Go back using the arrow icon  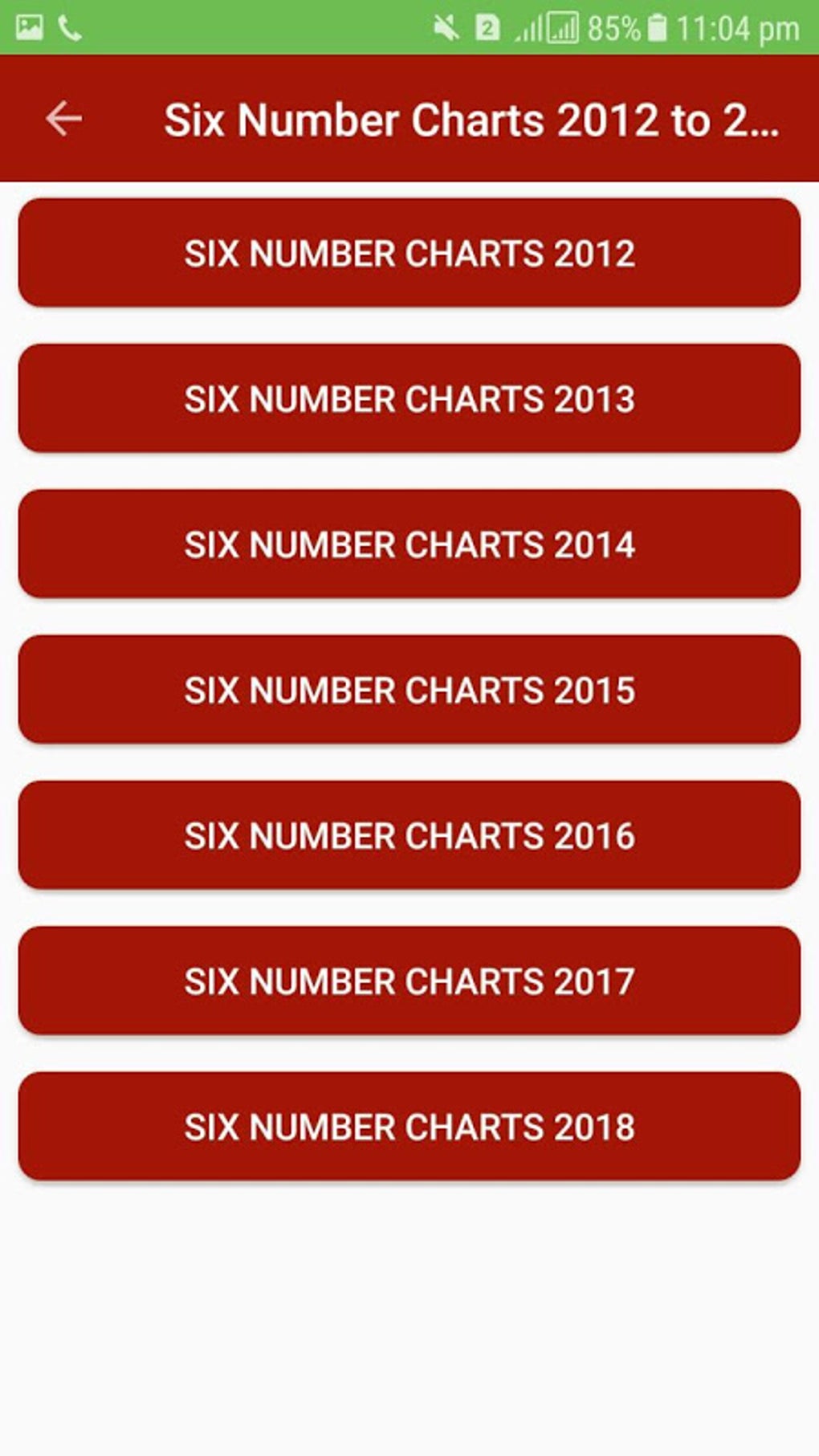point(63,120)
